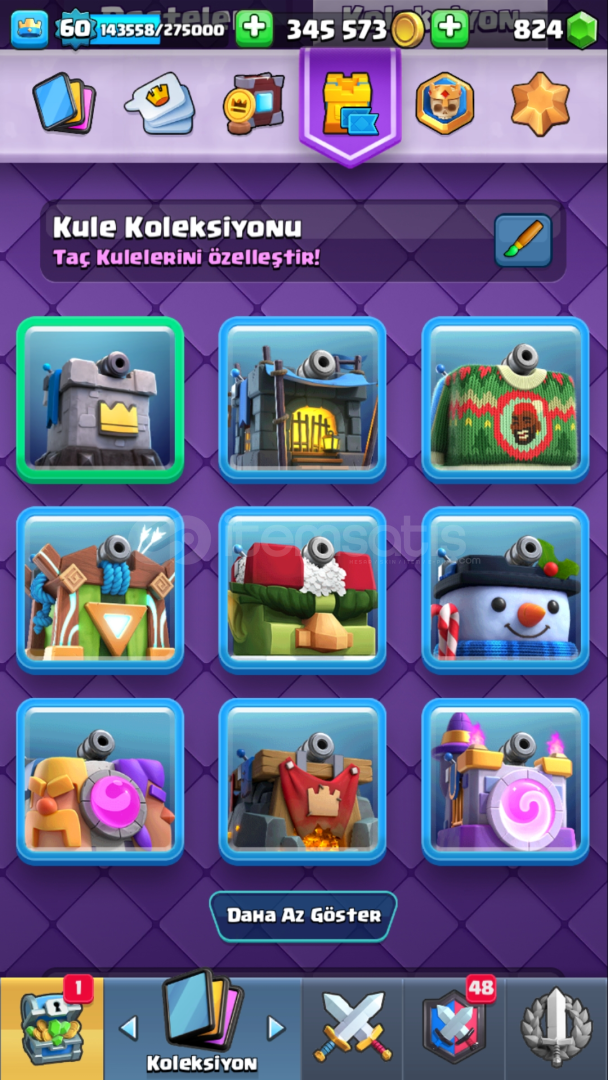Tap the left arrow next to Koleksiyon
The image size is (608, 1080).
pyautogui.click(x=128, y=1028)
